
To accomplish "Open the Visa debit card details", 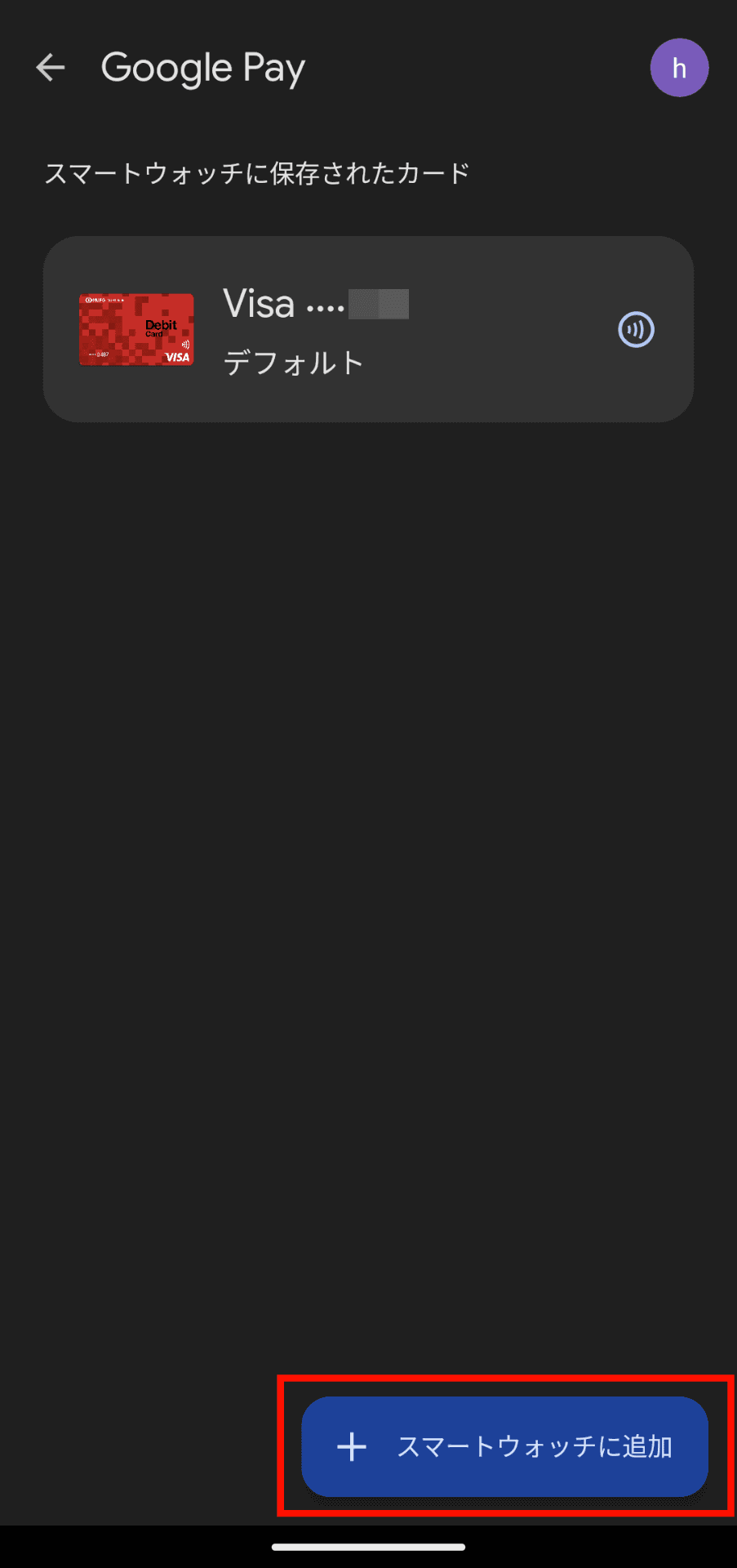I will (x=367, y=329).
